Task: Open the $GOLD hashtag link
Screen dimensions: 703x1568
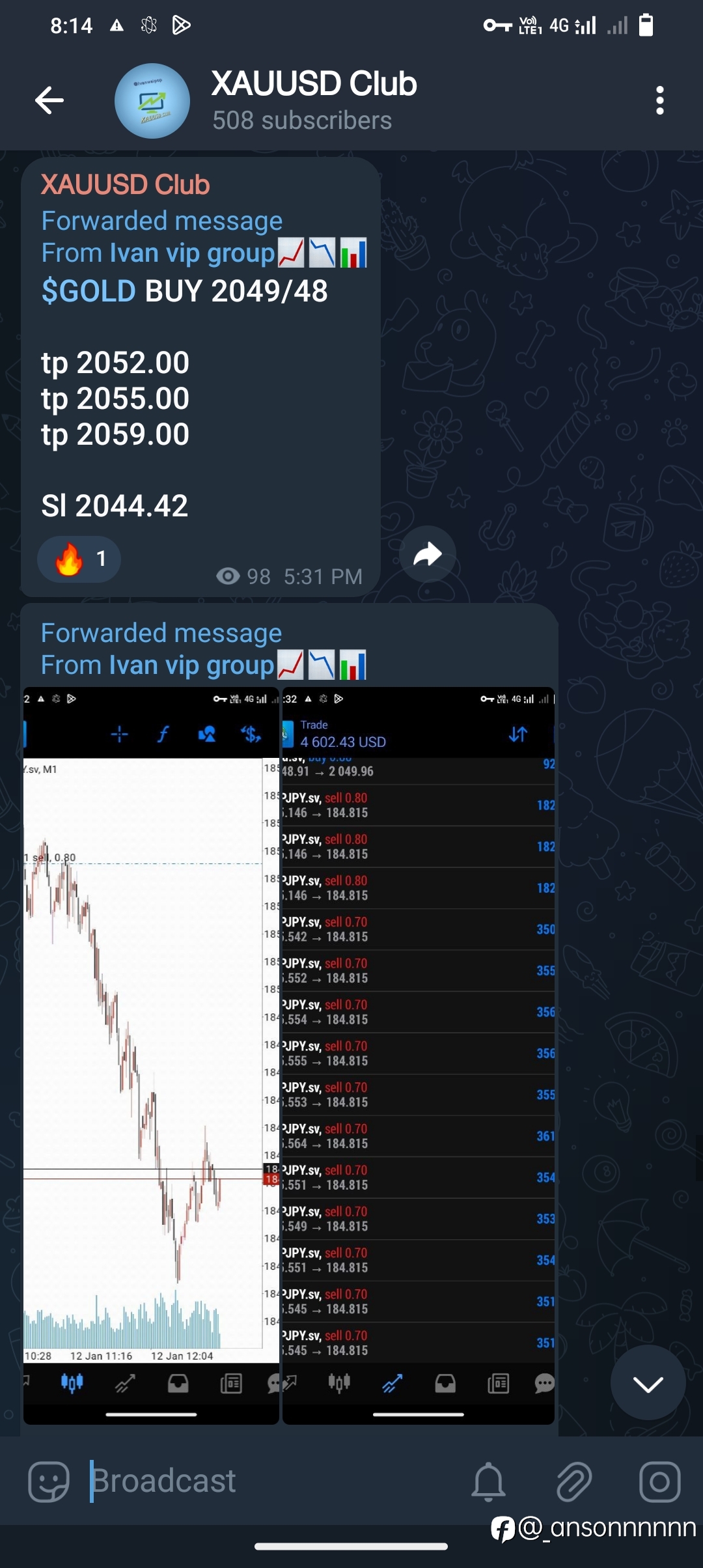Action: (x=89, y=290)
